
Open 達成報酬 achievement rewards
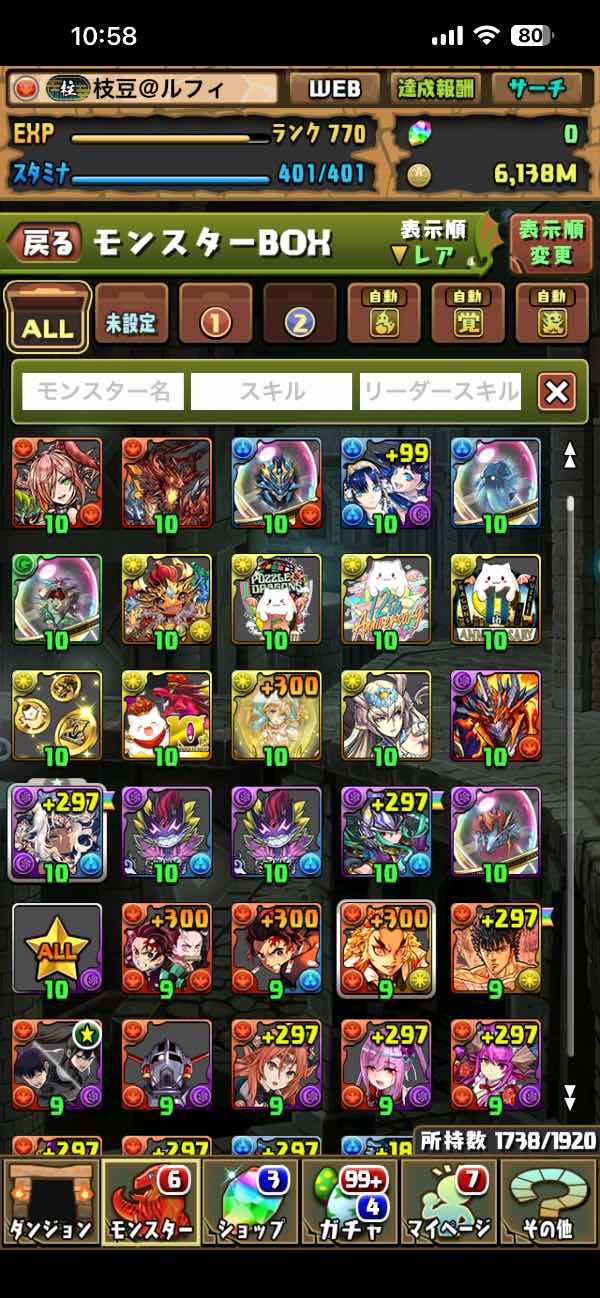click(x=435, y=90)
